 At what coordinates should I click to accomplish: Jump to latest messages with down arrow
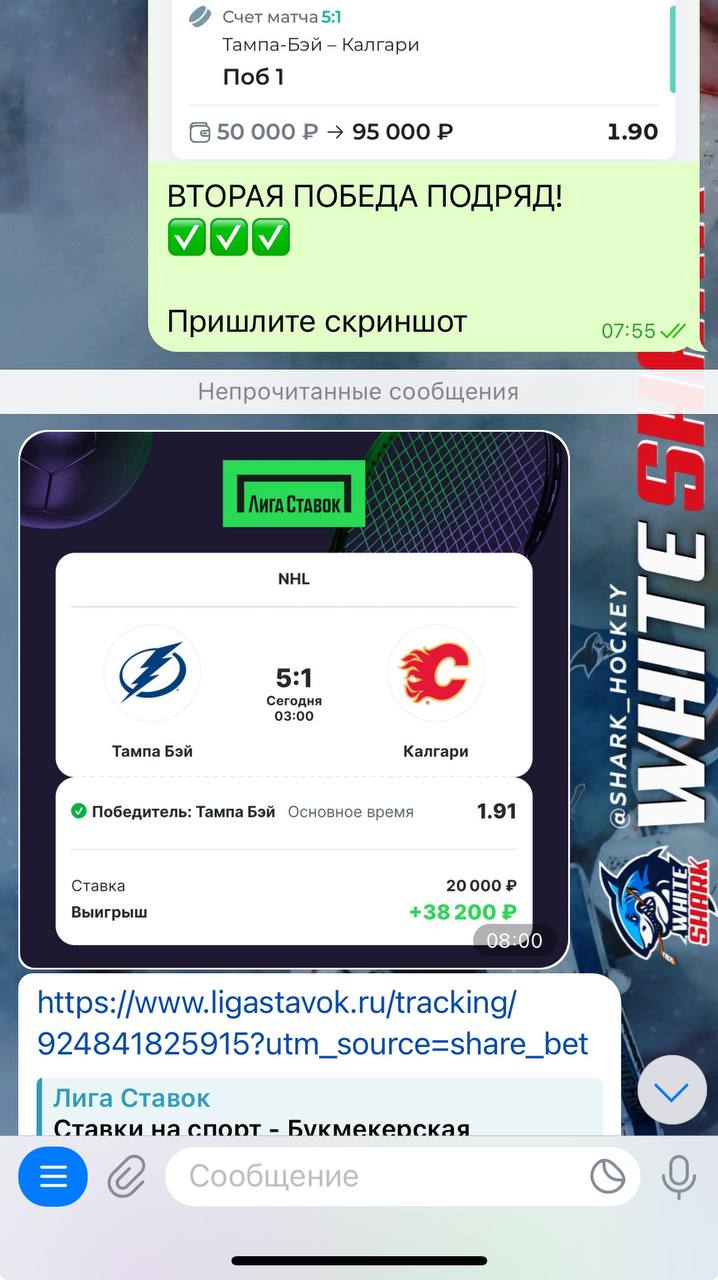pos(672,1091)
